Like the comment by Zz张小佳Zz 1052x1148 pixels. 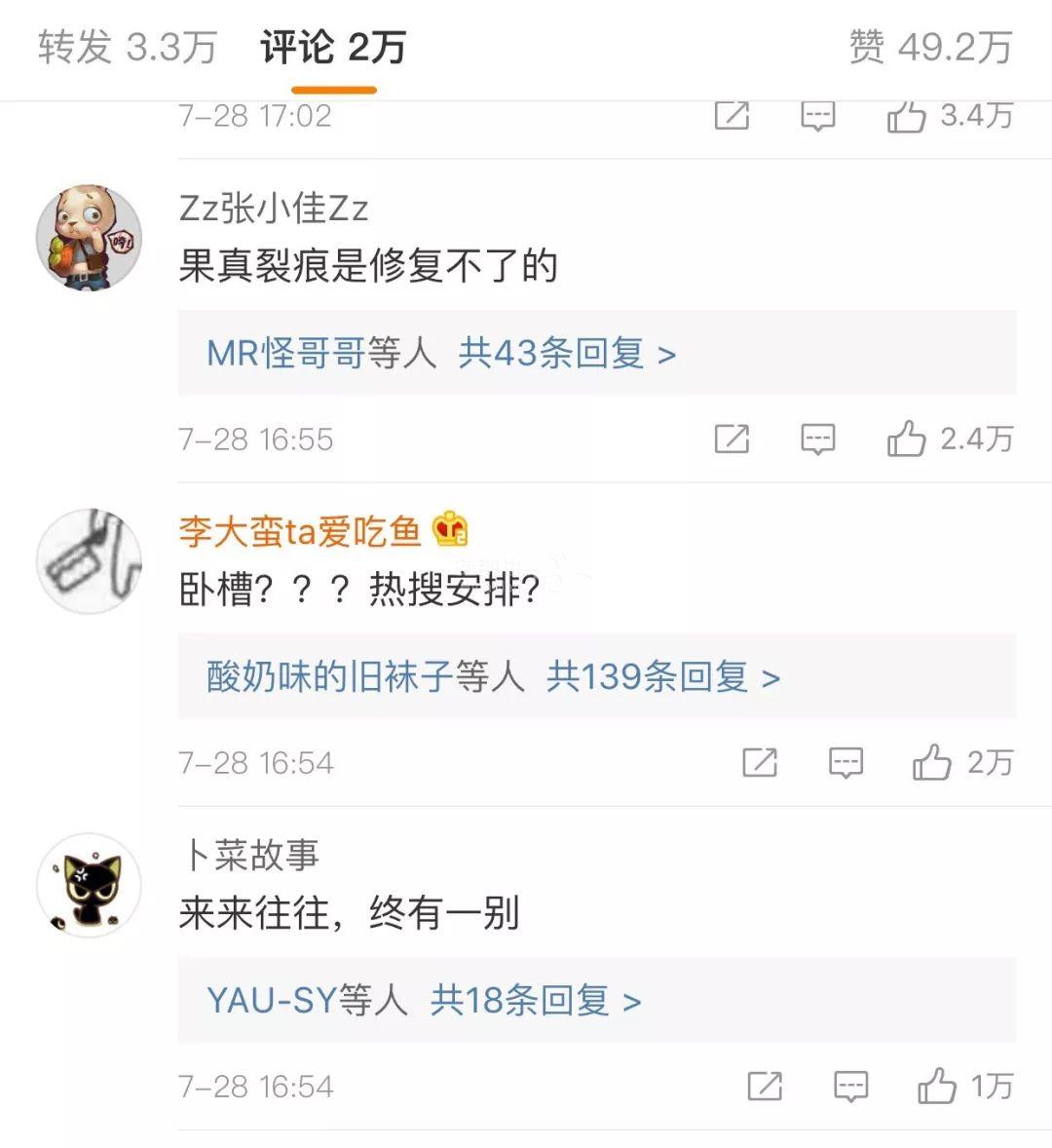point(906,440)
